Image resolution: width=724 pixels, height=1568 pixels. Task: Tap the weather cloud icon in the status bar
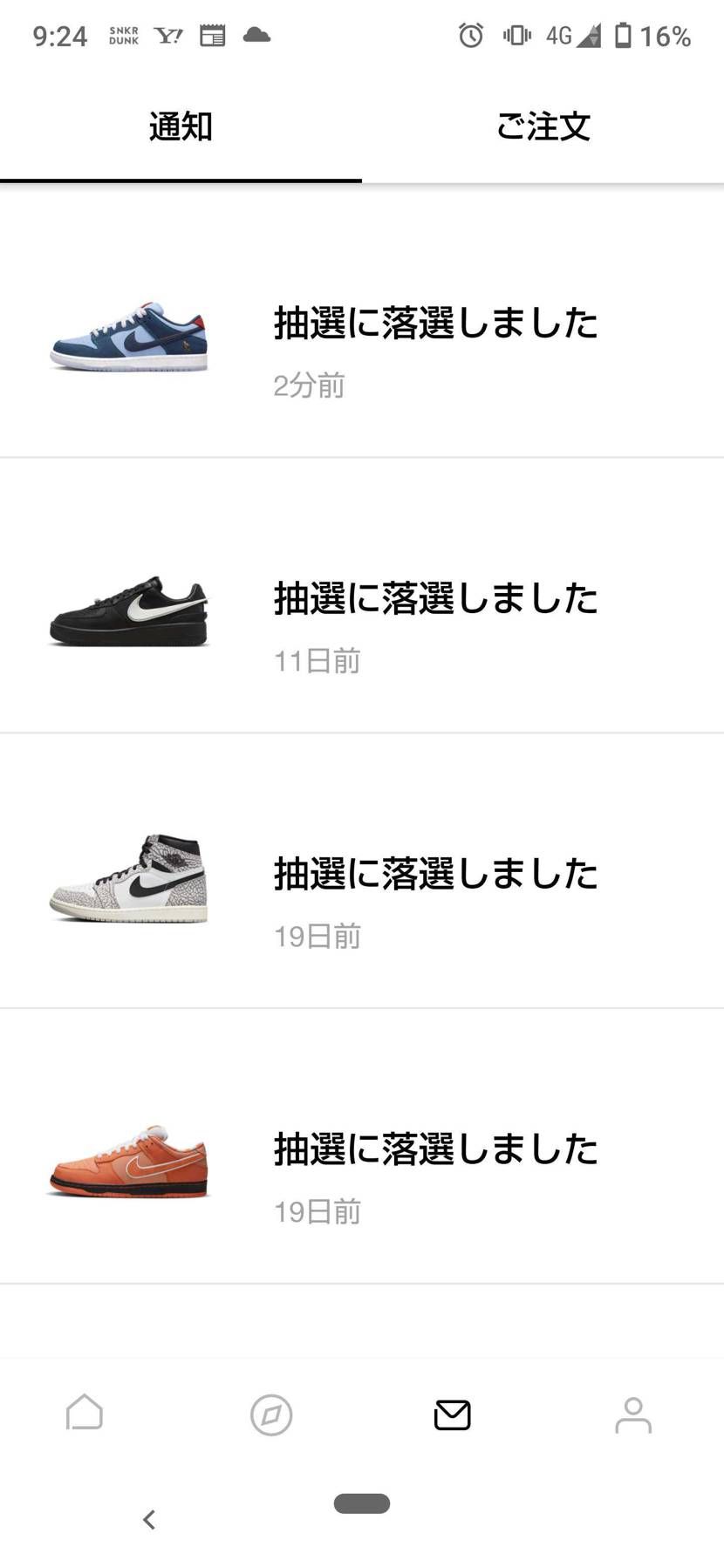click(x=255, y=35)
